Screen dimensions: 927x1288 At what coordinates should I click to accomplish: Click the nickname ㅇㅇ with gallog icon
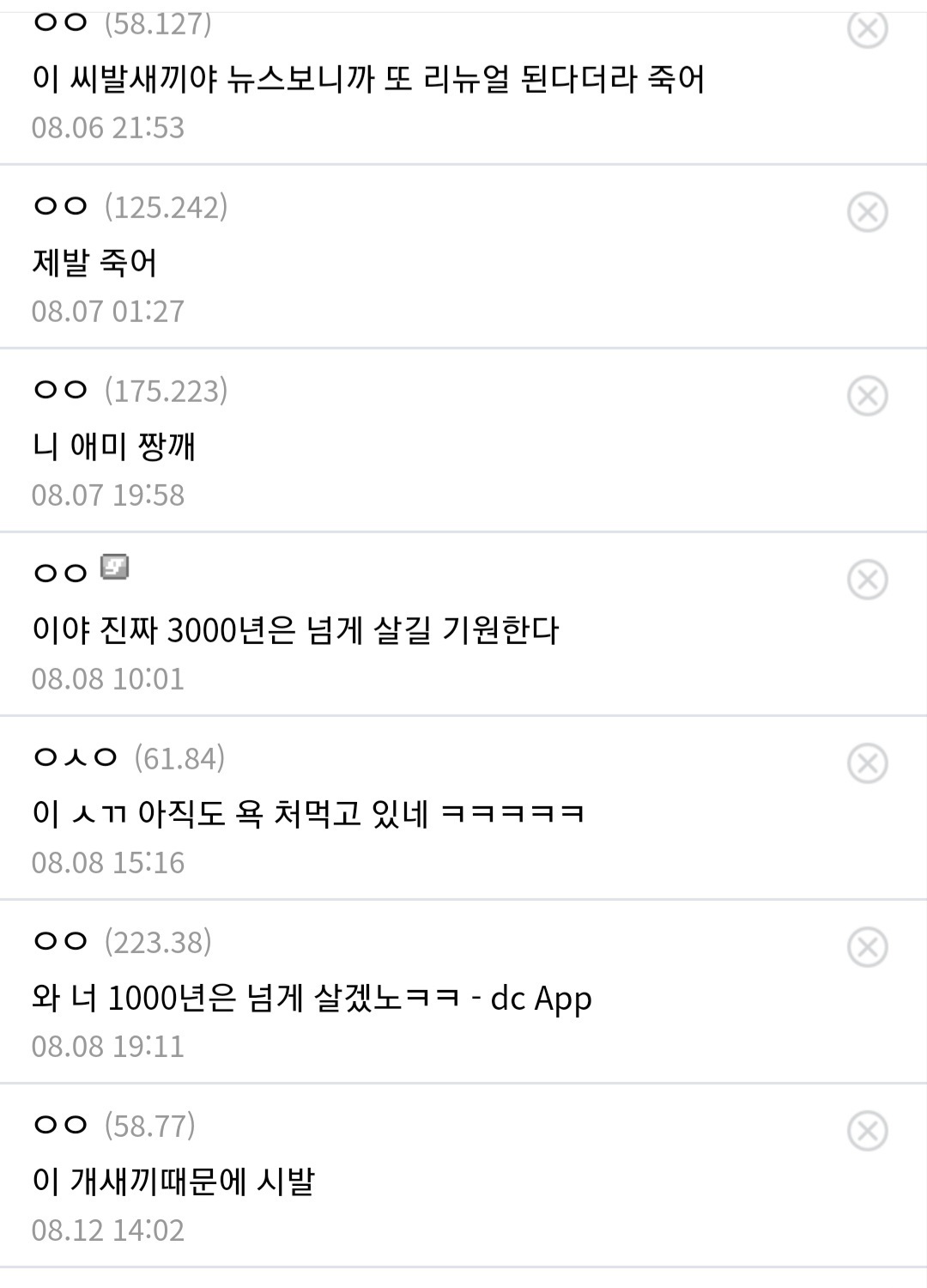pos(58,569)
